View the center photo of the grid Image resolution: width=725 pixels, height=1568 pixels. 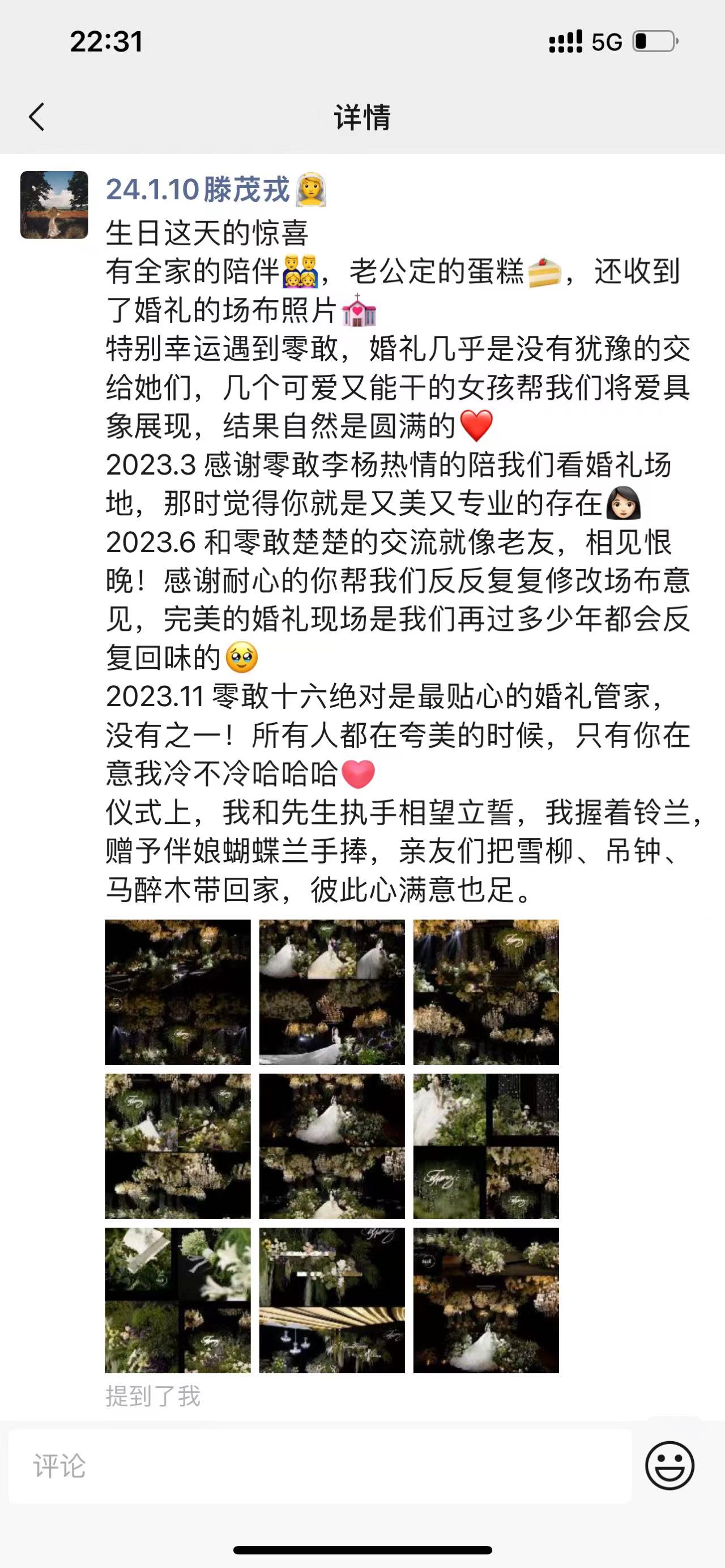(x=332, y=1146)
